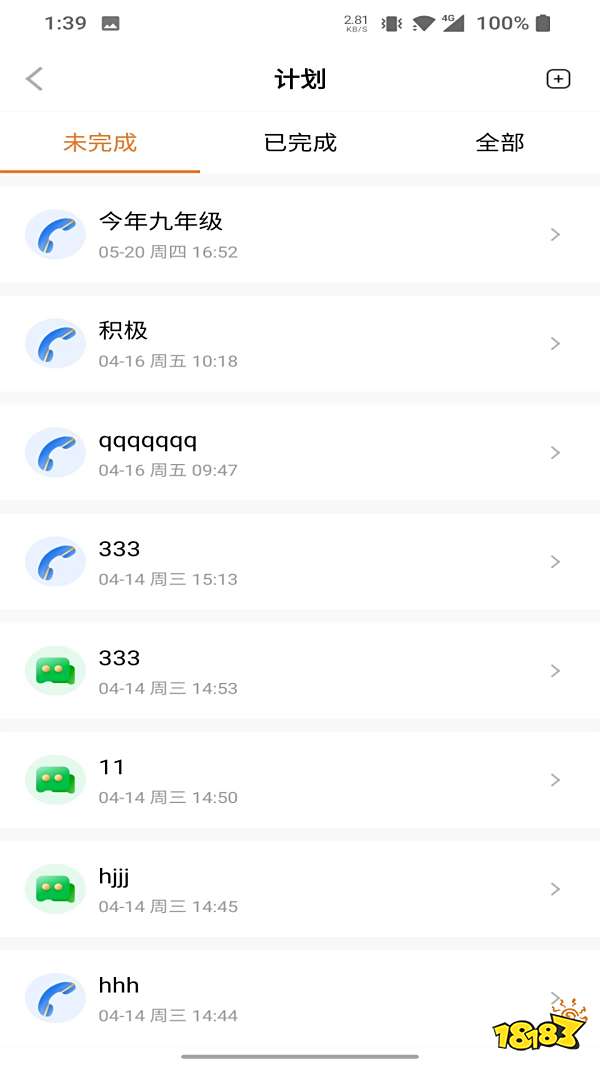Open the 333 plan from 14:53

(x=300, y=671)
